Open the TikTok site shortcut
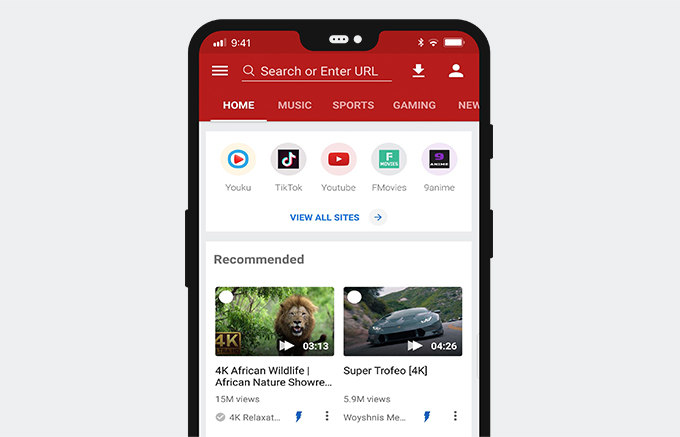The height and width of the screenshot is (437, 680). [288, 159]
